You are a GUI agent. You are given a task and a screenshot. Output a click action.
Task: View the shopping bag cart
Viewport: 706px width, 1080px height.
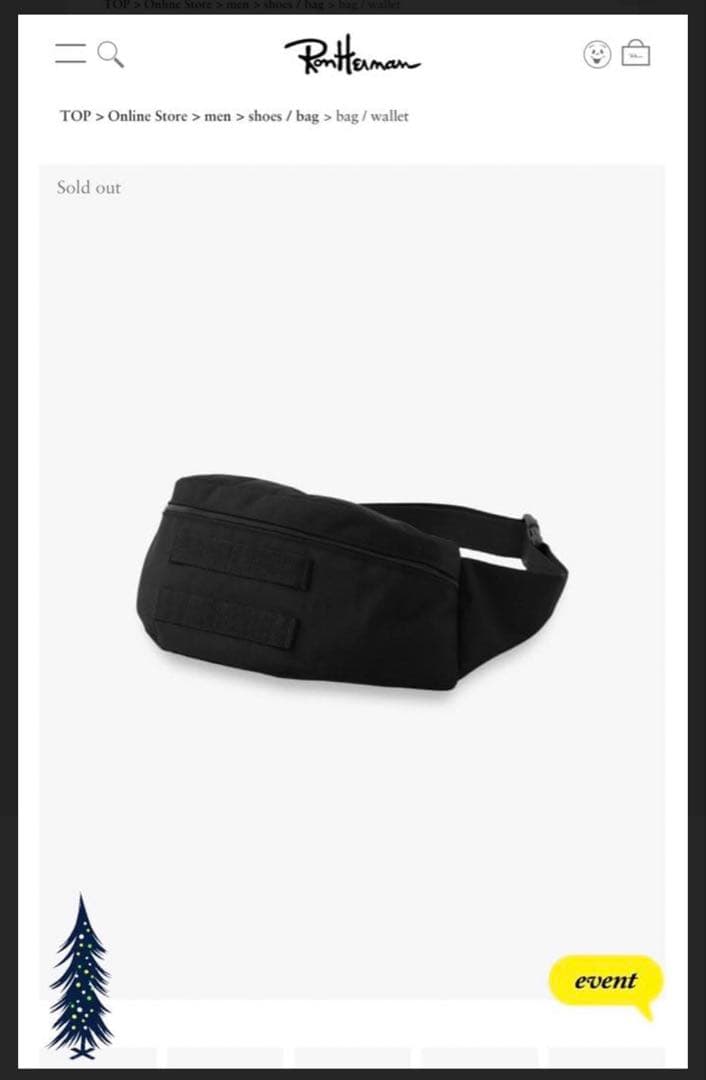tap(636, 53)
